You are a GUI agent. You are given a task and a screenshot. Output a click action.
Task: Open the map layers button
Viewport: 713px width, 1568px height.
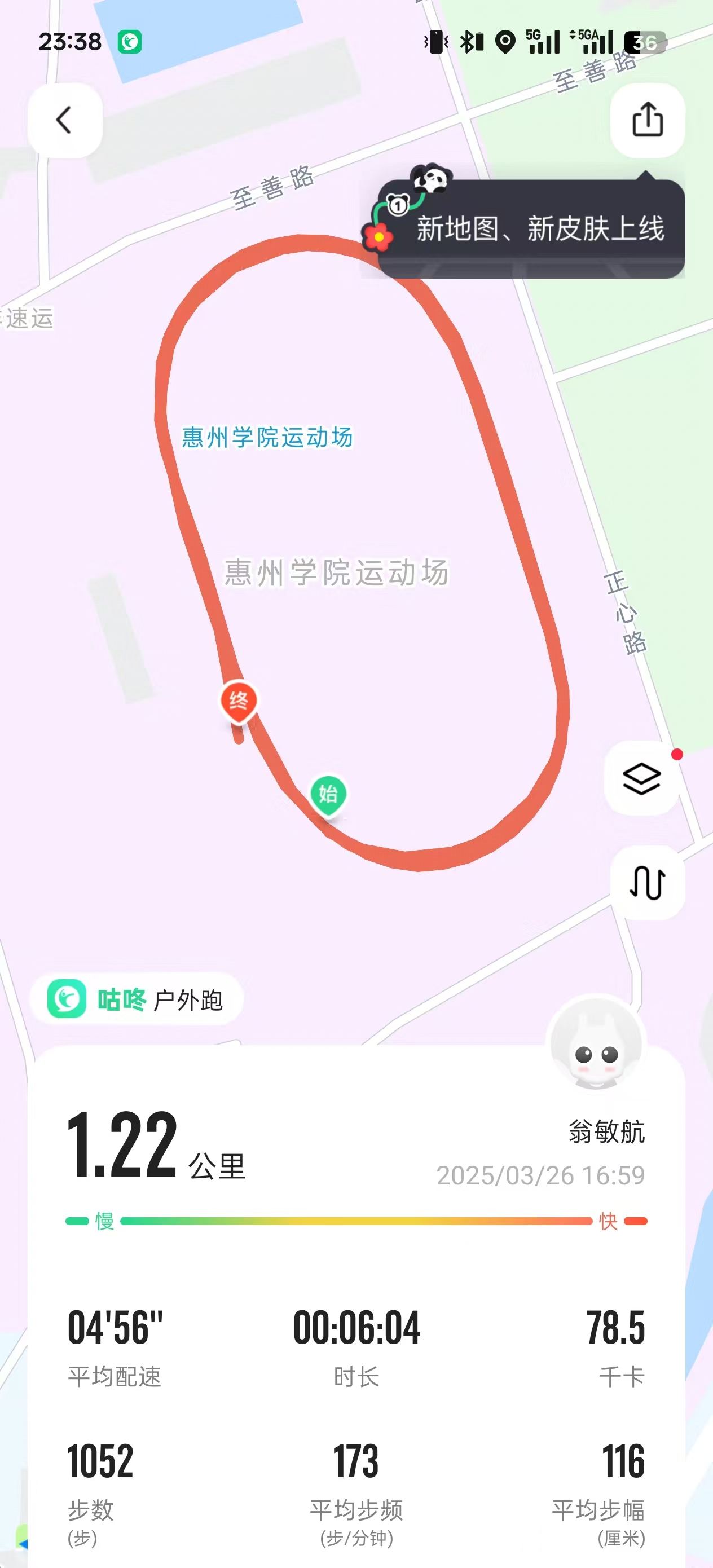642,778
